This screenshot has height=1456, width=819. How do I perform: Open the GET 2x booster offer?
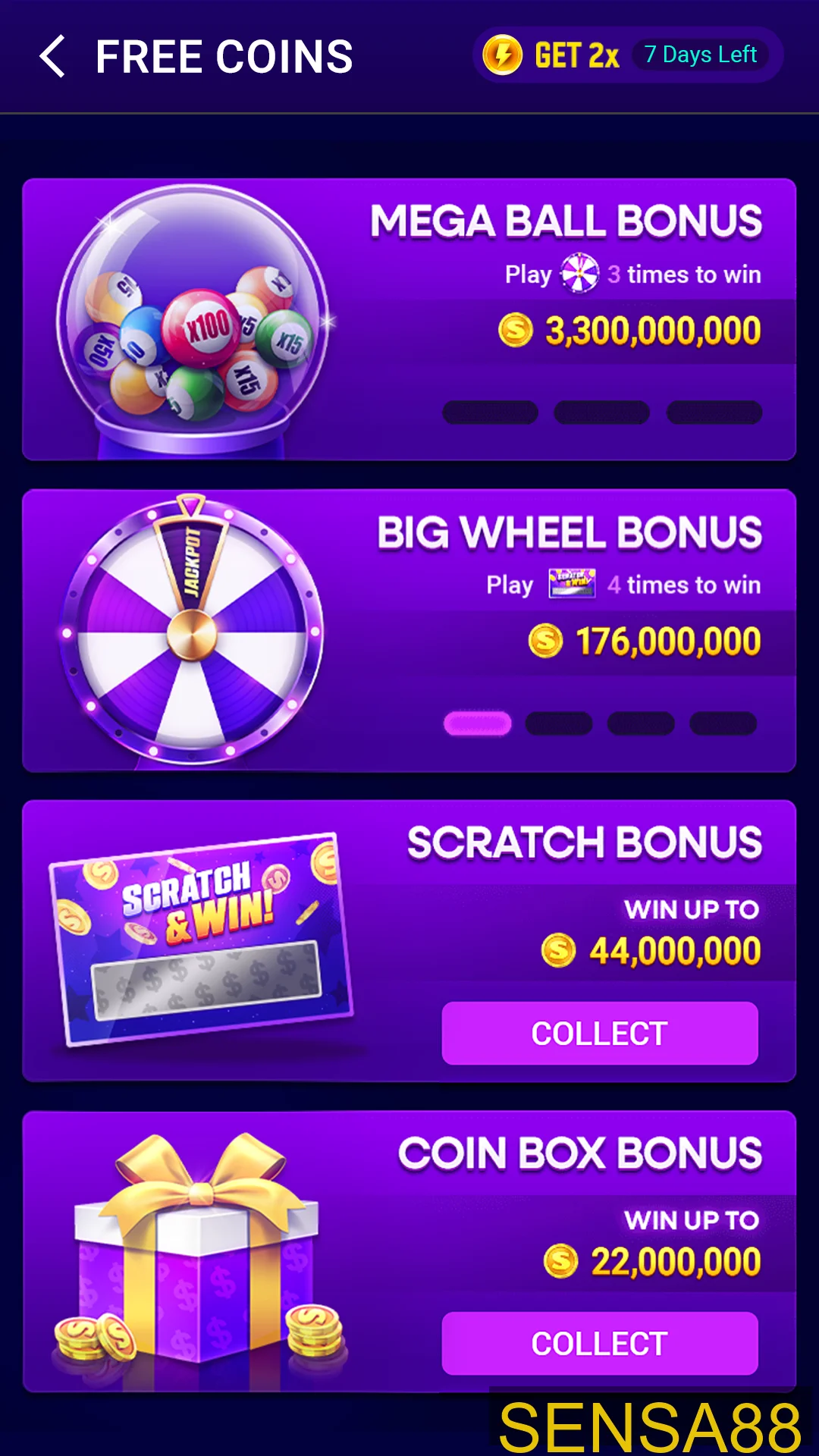[x=628, y=55]
